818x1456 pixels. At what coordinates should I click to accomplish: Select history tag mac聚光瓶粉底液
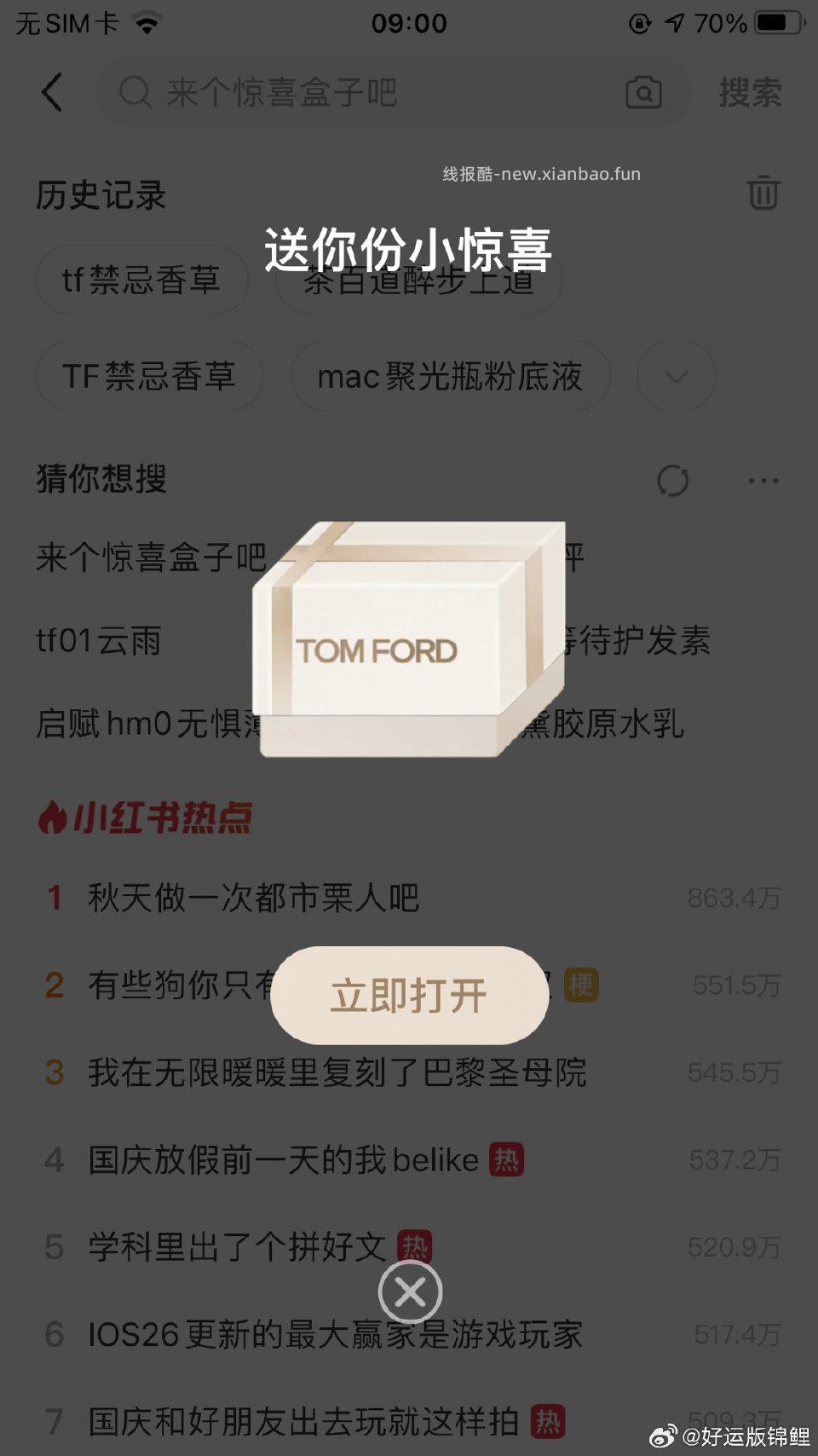coord(450,376)
